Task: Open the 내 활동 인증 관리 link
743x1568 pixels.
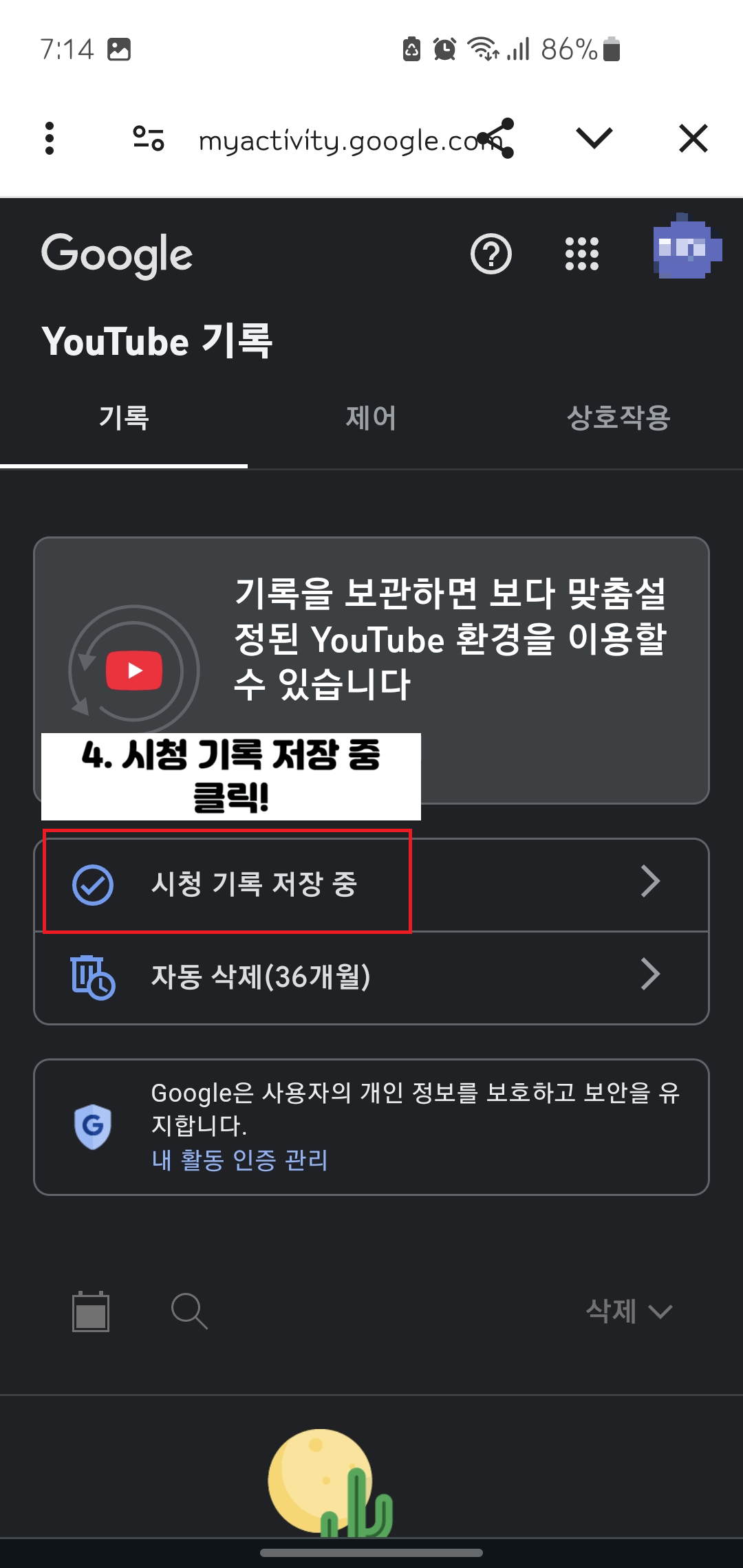Action: 239,1162
